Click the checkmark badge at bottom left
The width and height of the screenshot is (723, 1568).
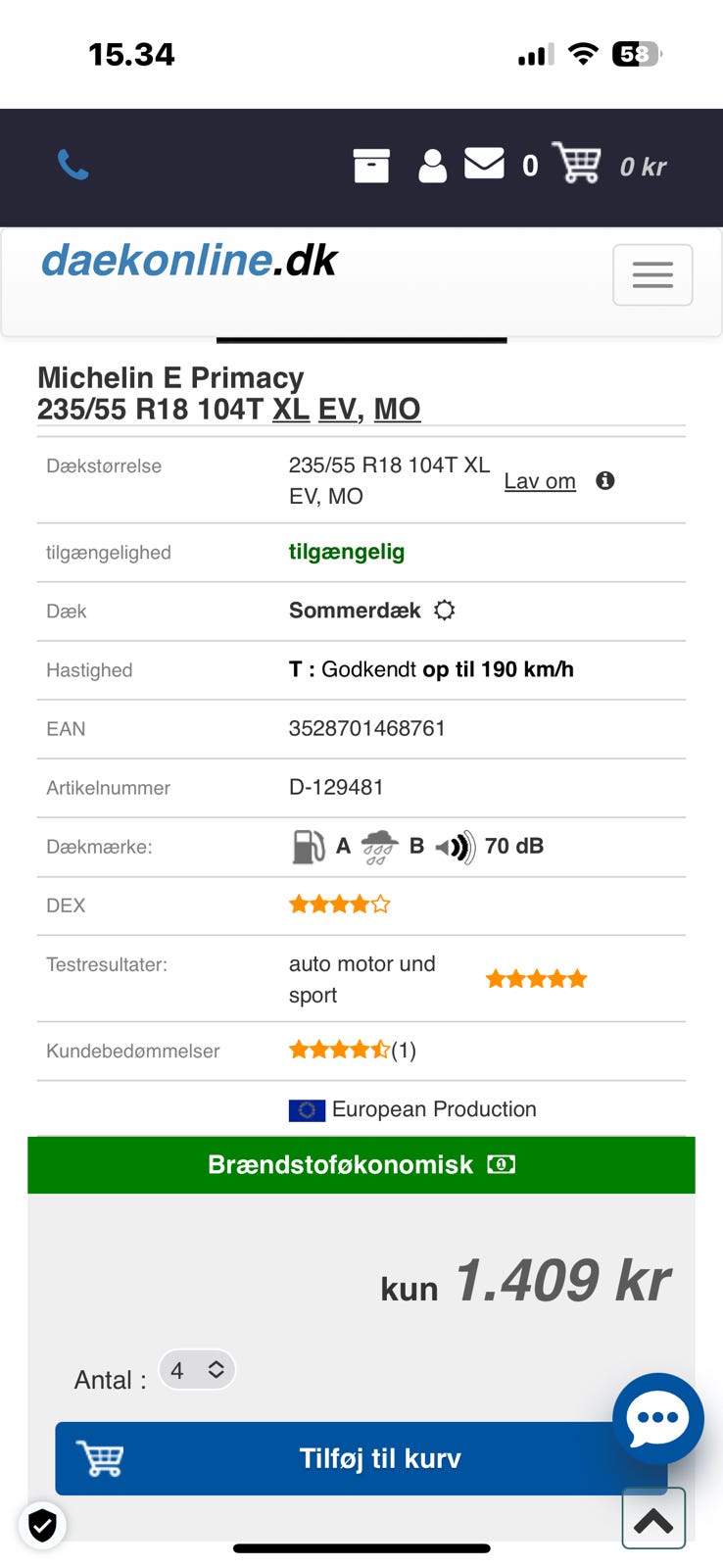point(41,1525)
